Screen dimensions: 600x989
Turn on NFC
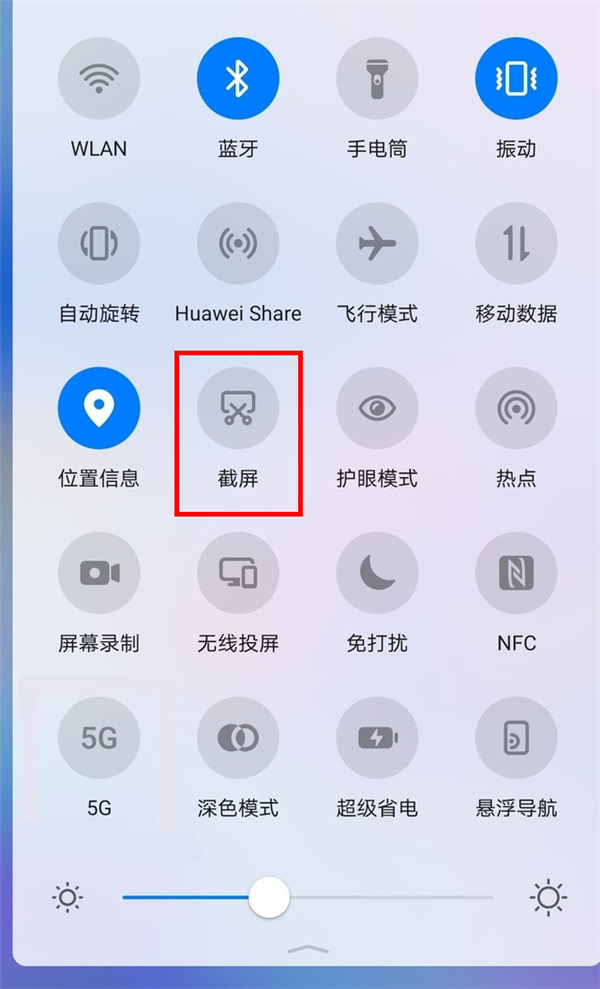pos(516,573)
